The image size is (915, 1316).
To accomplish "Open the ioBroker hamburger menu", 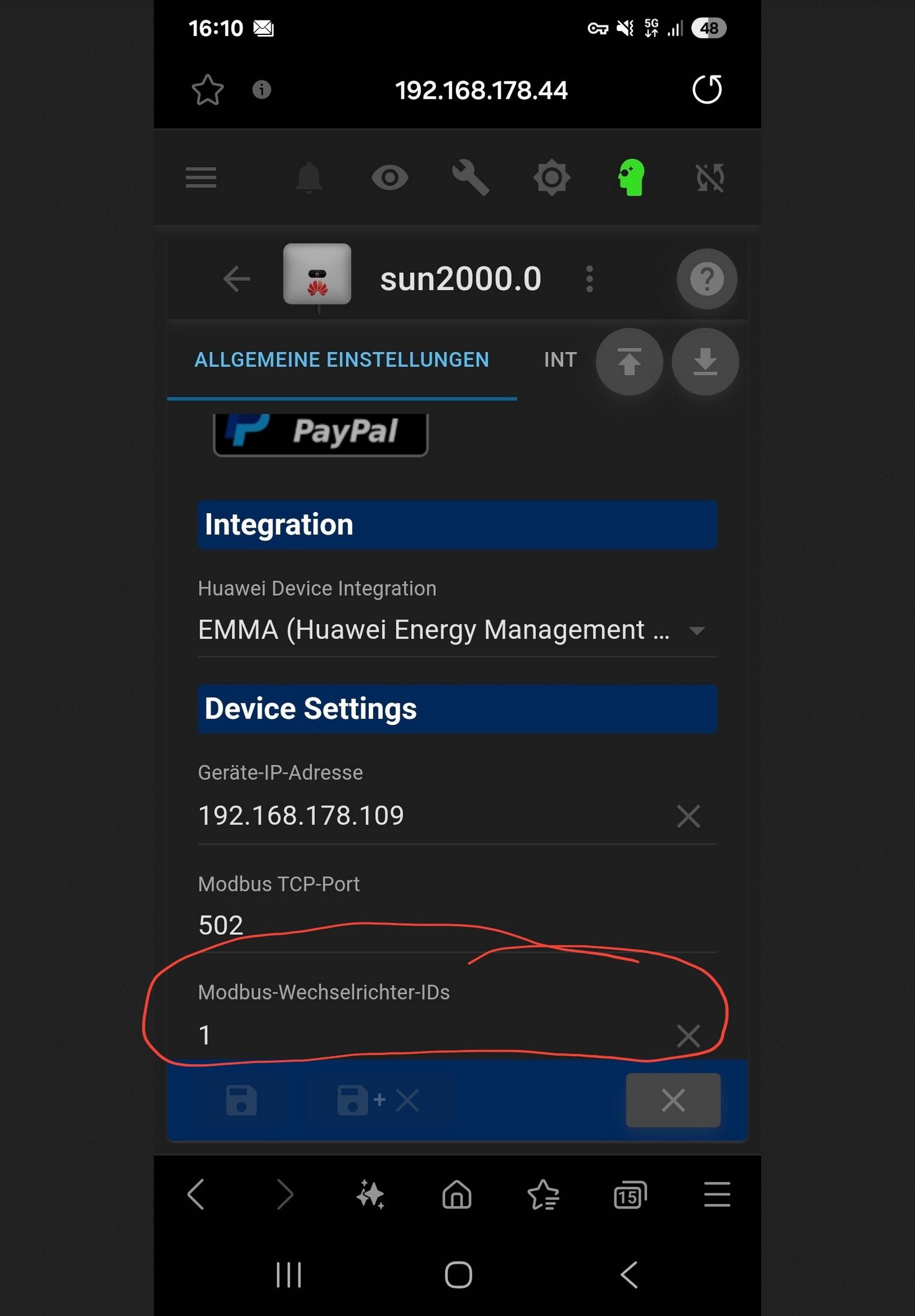I will pos(201,178).
